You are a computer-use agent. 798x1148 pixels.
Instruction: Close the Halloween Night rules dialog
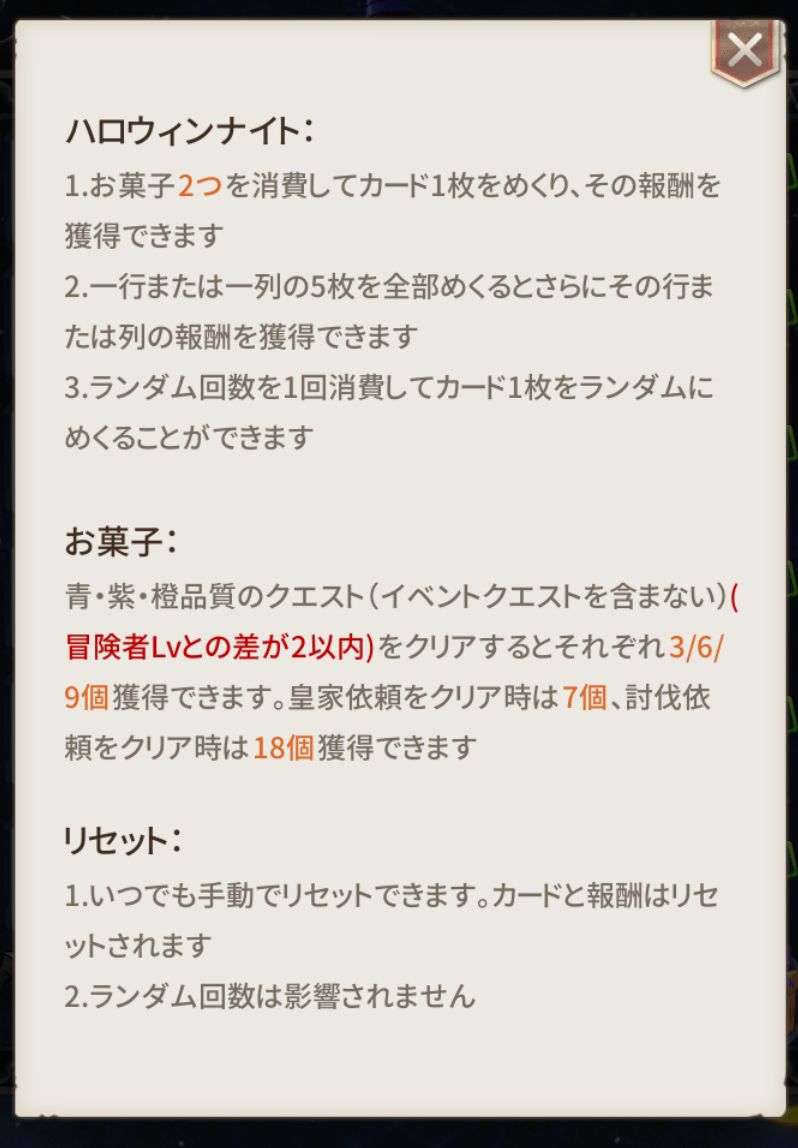point(745,48)
